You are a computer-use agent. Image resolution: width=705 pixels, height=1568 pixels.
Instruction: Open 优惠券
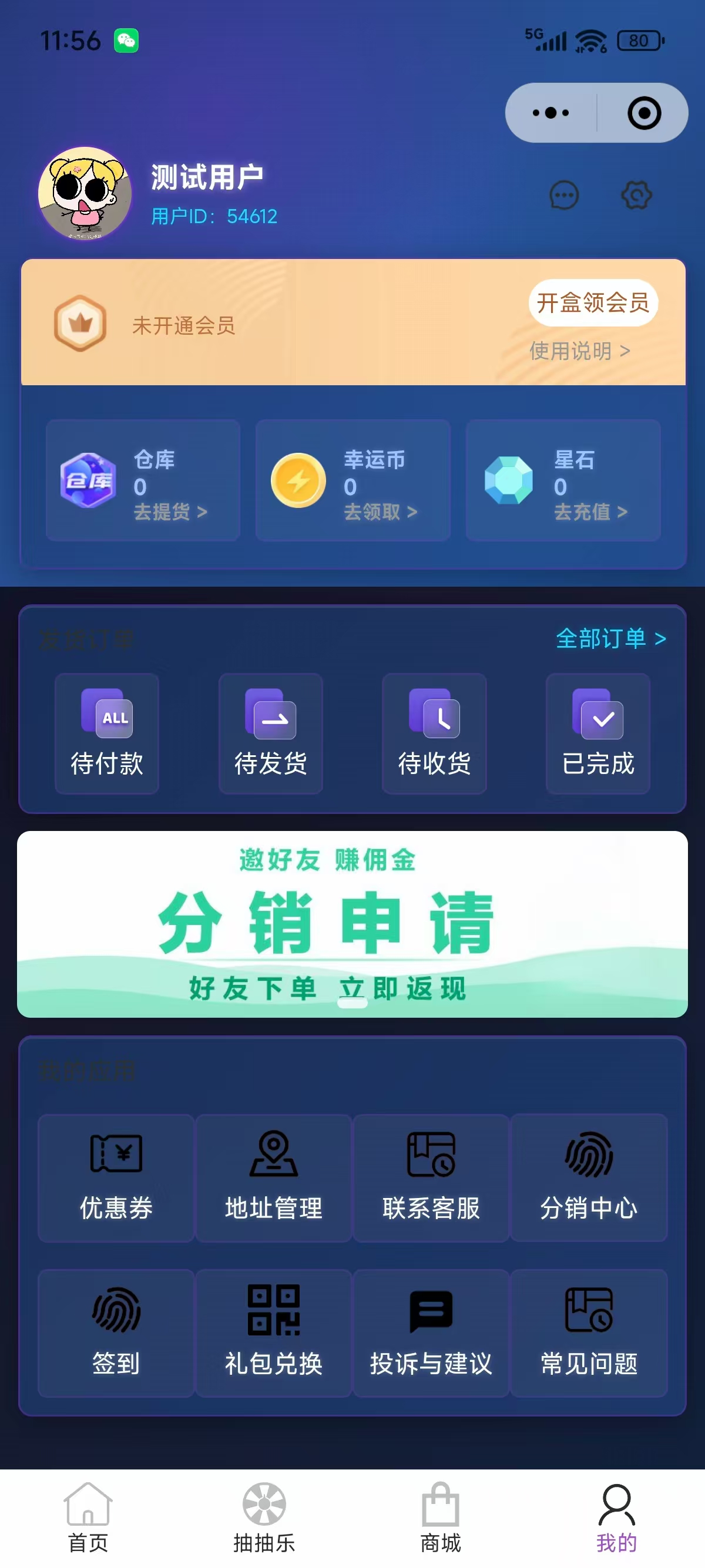pyautogui.click(x=116, y=1177)
